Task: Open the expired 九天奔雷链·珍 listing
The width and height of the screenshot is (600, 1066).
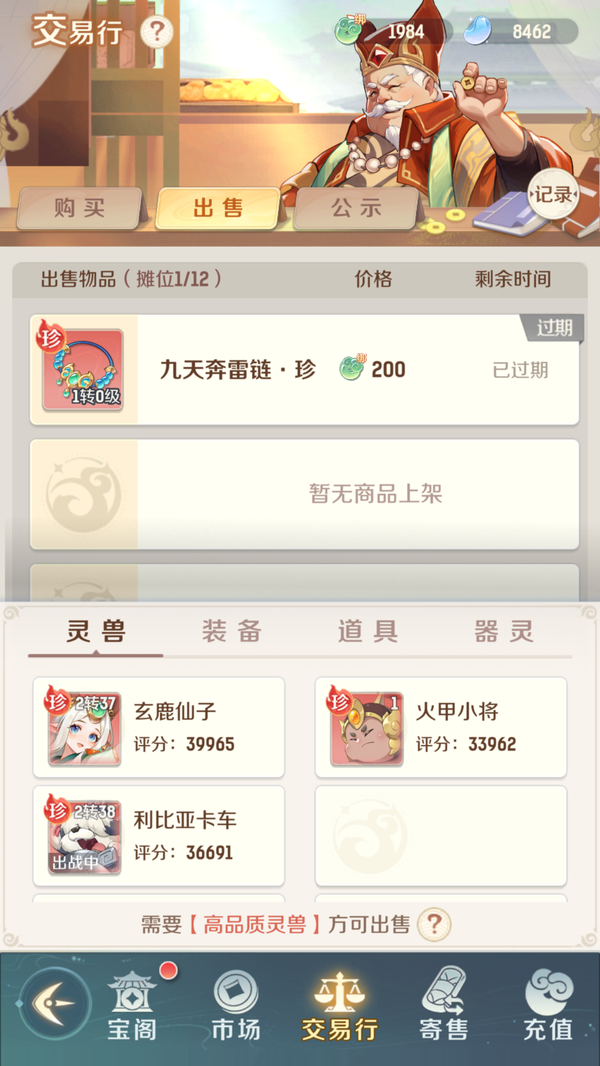Action: point(305,370)
